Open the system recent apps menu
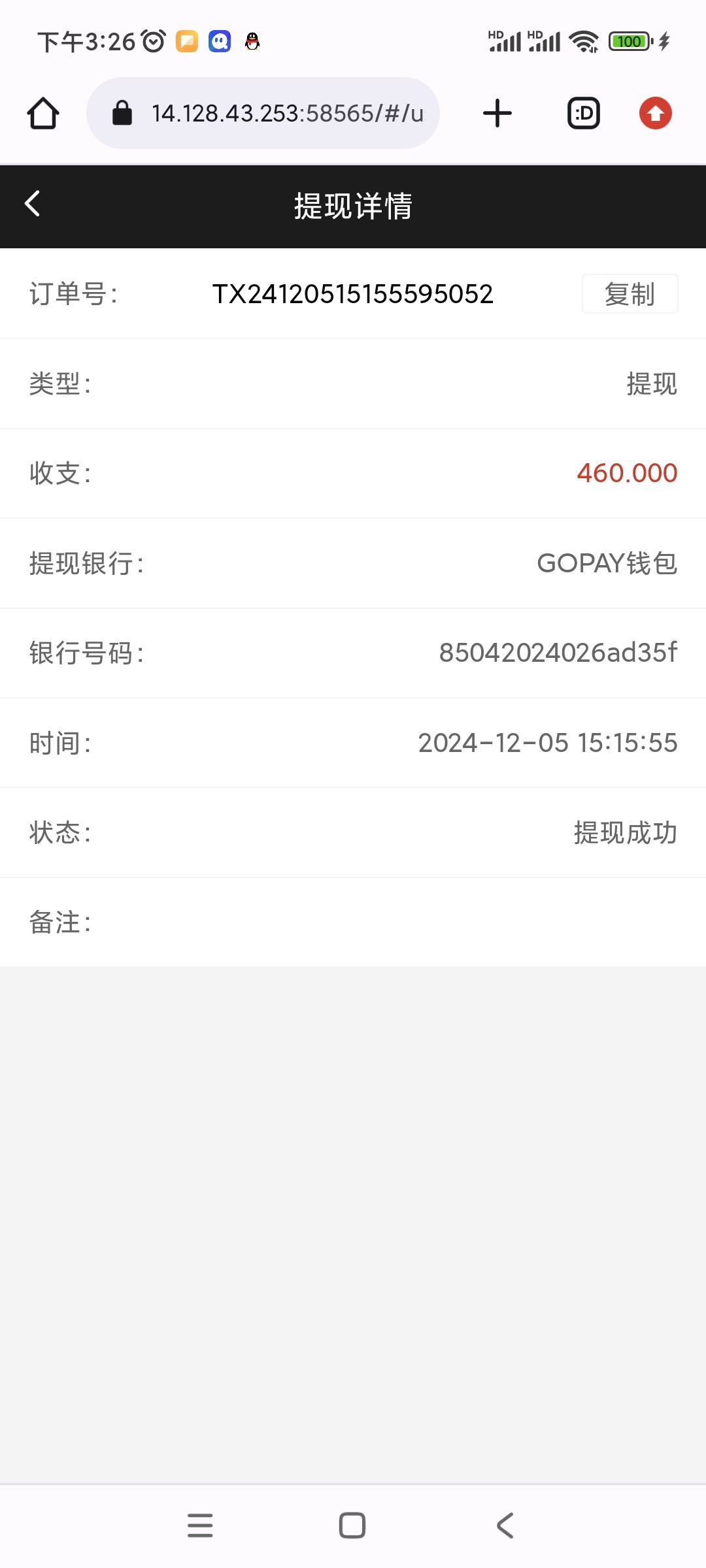 click(200, 1526)
